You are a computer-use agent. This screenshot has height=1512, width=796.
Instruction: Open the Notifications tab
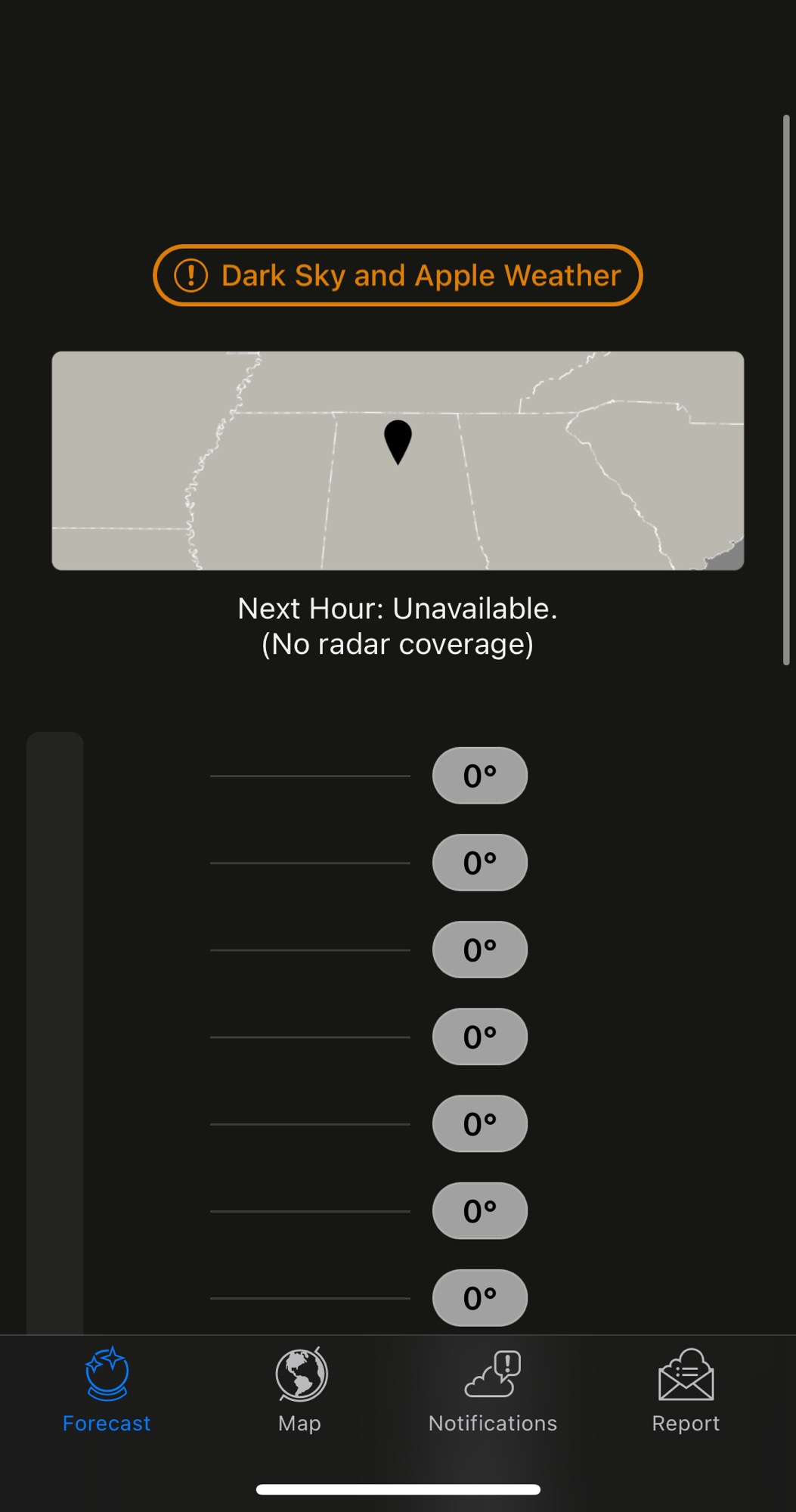click(493, 1391)
